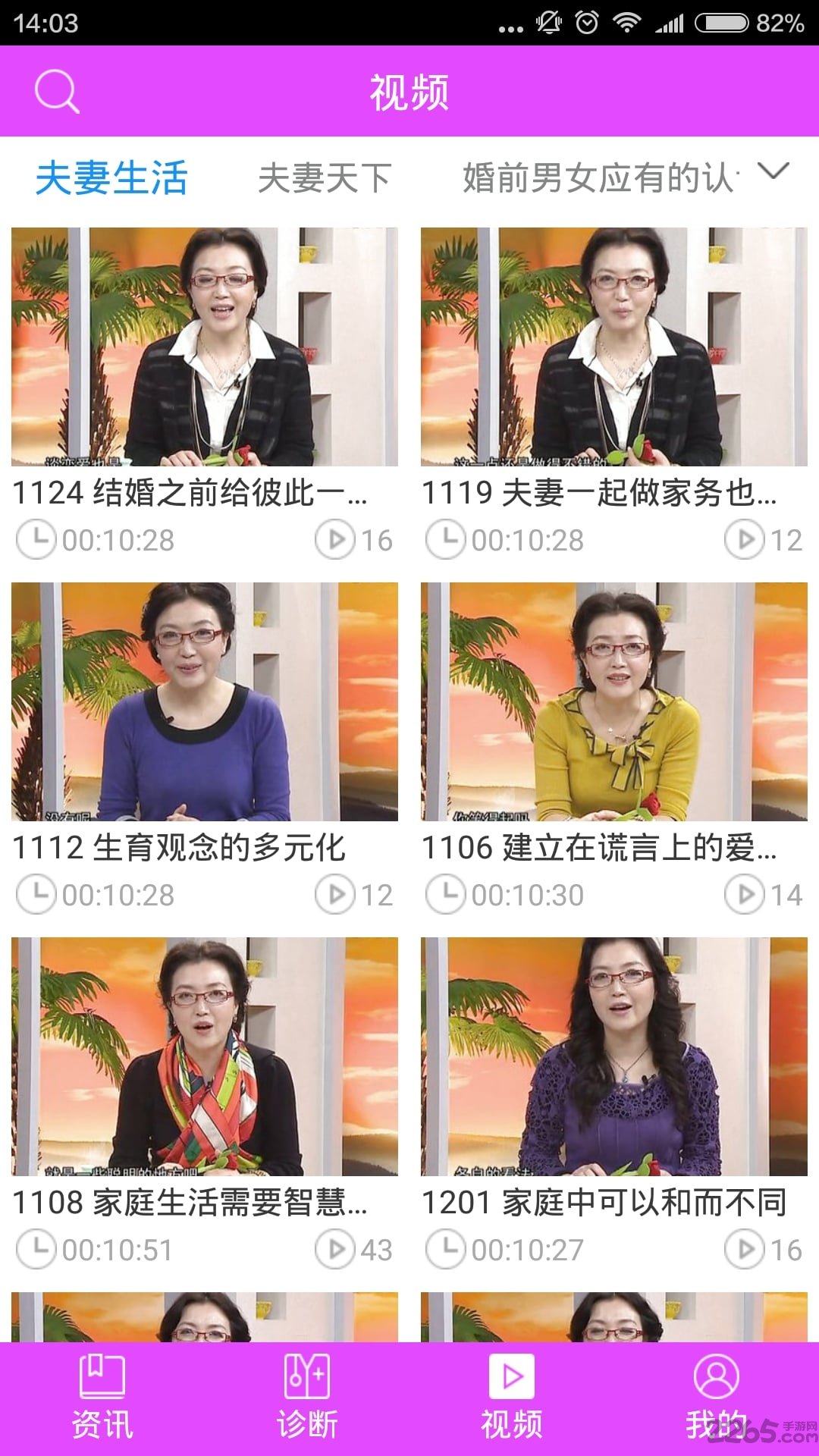
Task: Go to the 资讯 tab
Action: coord(102,1399)
